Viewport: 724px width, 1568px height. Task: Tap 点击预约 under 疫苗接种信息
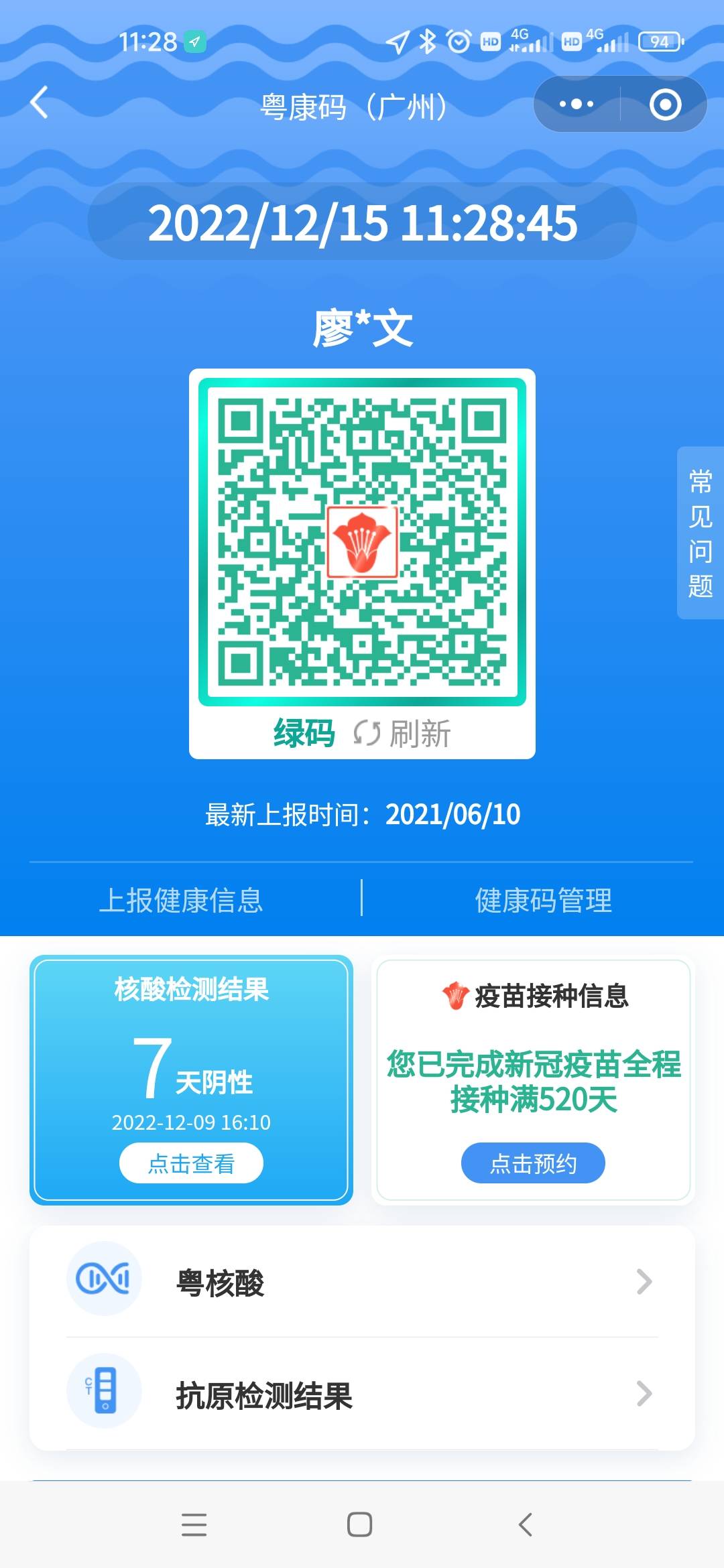[x=533, y=1163]
